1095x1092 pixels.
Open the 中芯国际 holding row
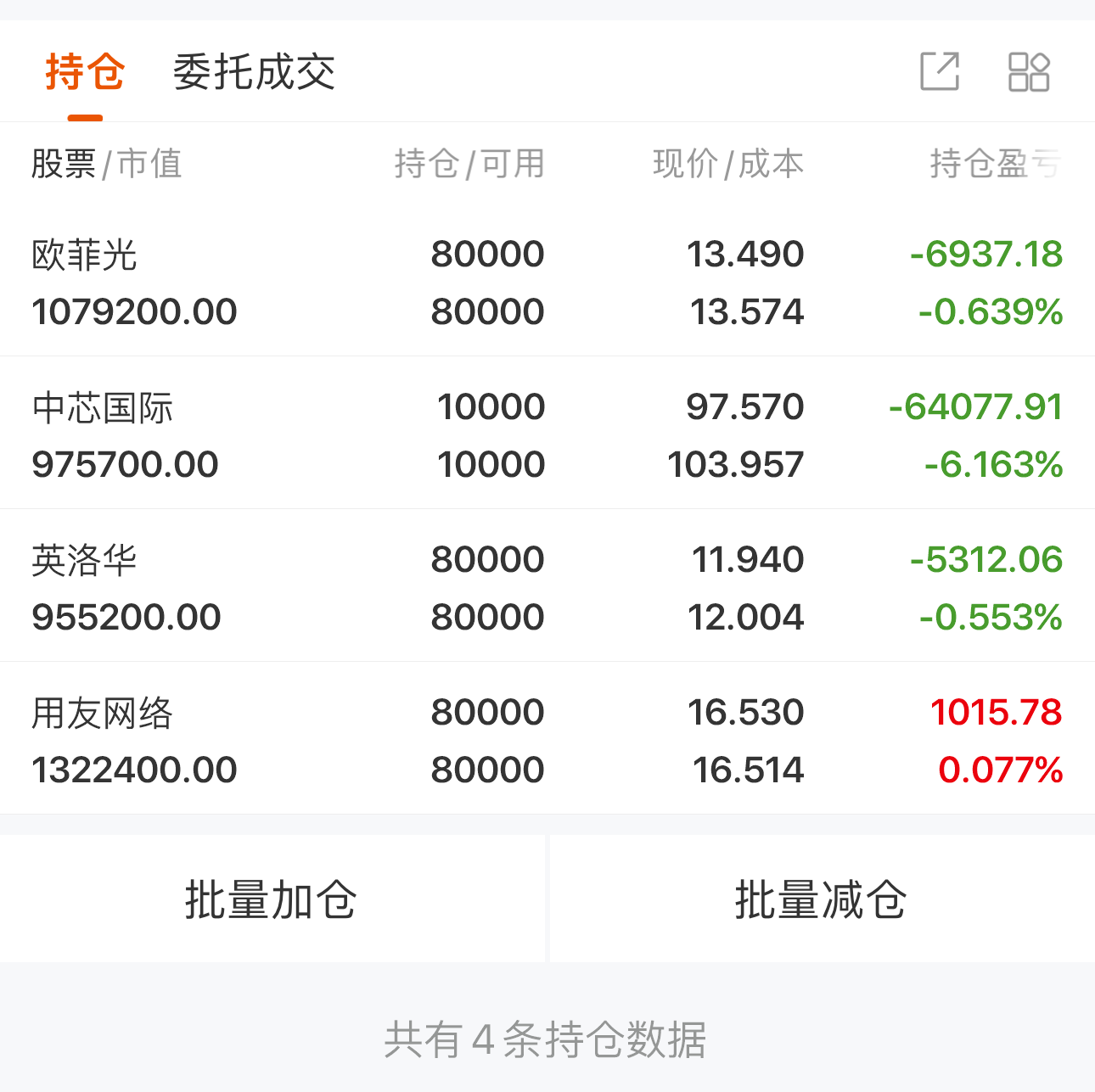(547, 435)
